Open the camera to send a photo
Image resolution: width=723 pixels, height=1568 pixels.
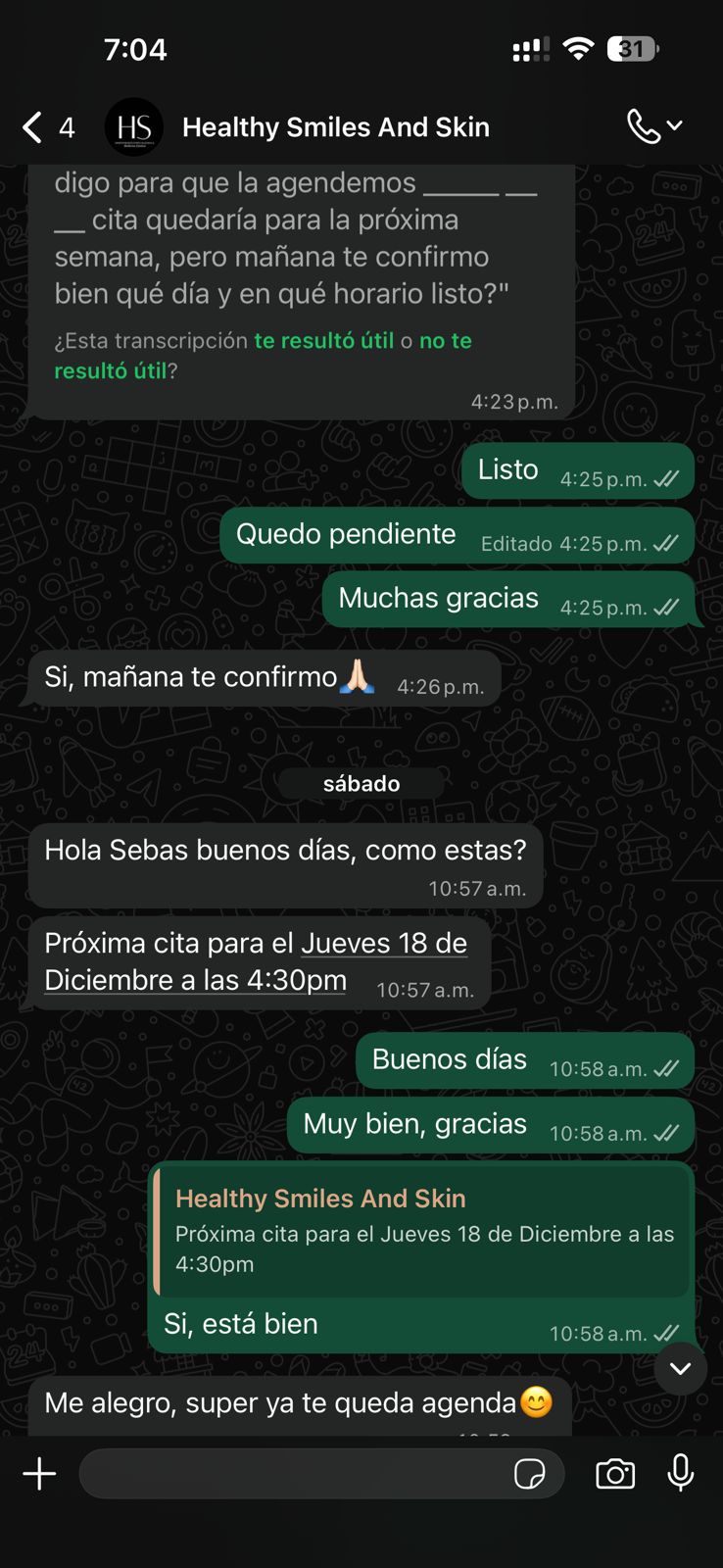coord(615,1474)
